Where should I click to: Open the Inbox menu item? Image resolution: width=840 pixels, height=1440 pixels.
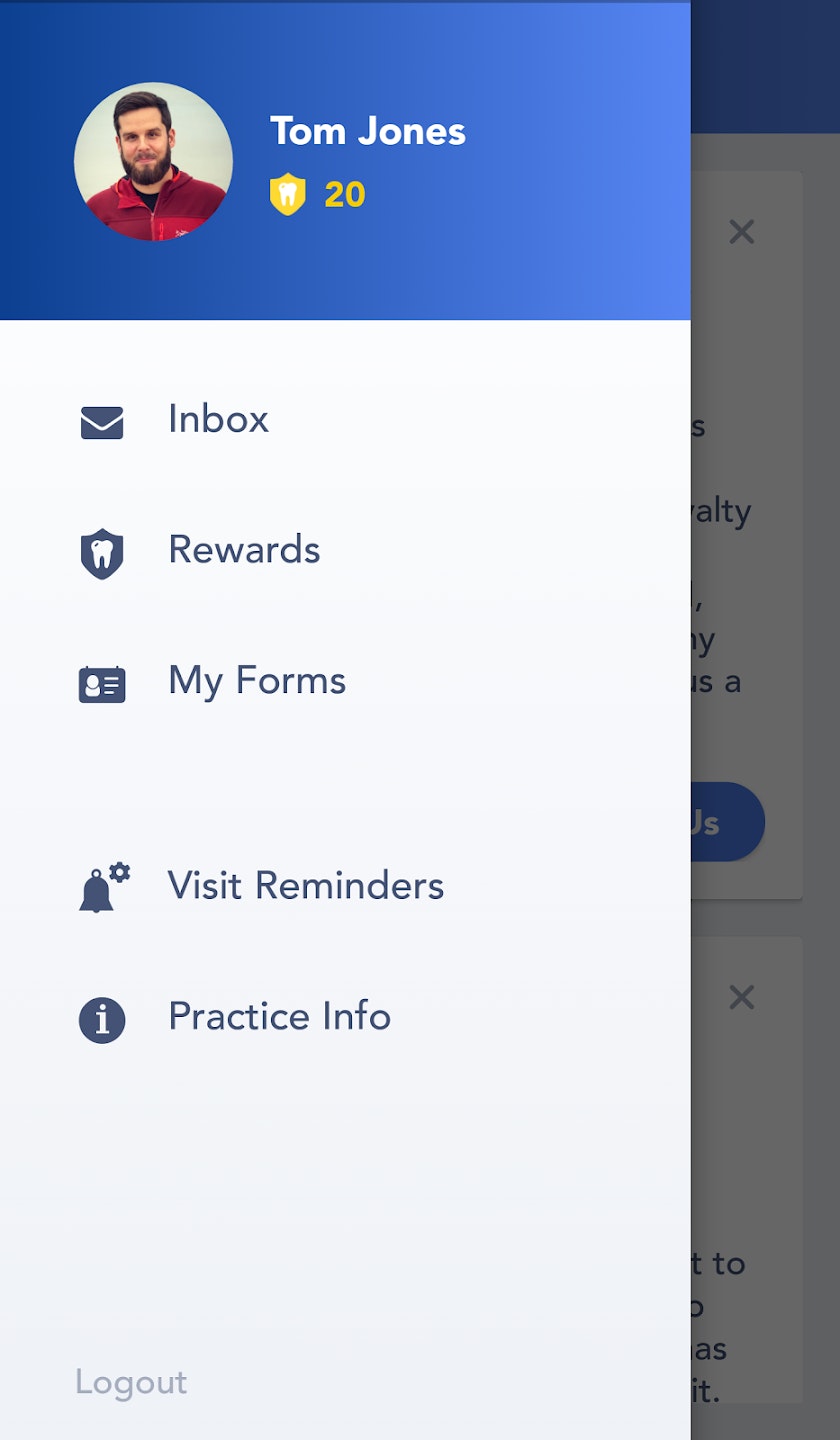(218, 419)
